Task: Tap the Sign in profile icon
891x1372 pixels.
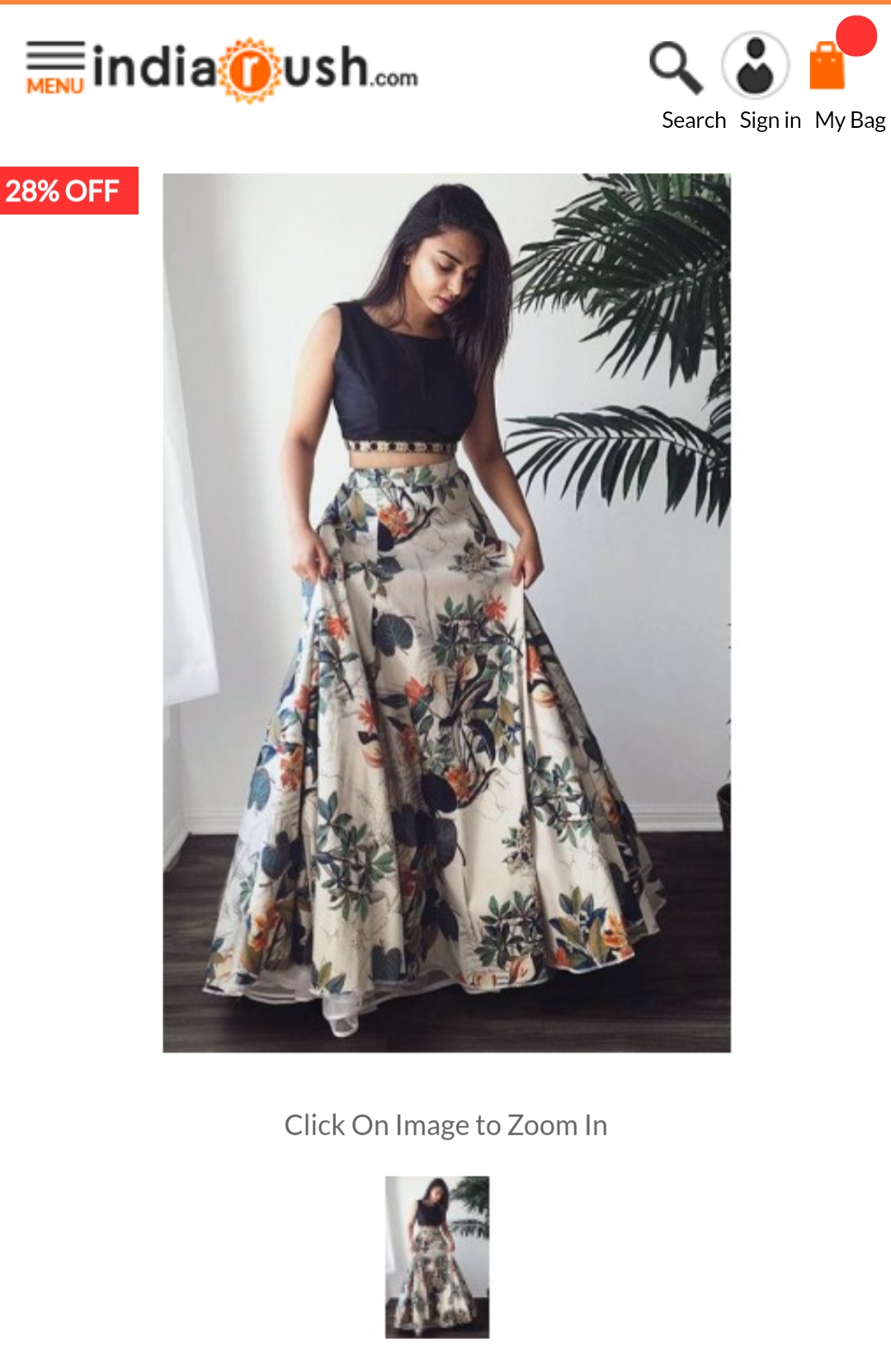Action: coord(756,66)
